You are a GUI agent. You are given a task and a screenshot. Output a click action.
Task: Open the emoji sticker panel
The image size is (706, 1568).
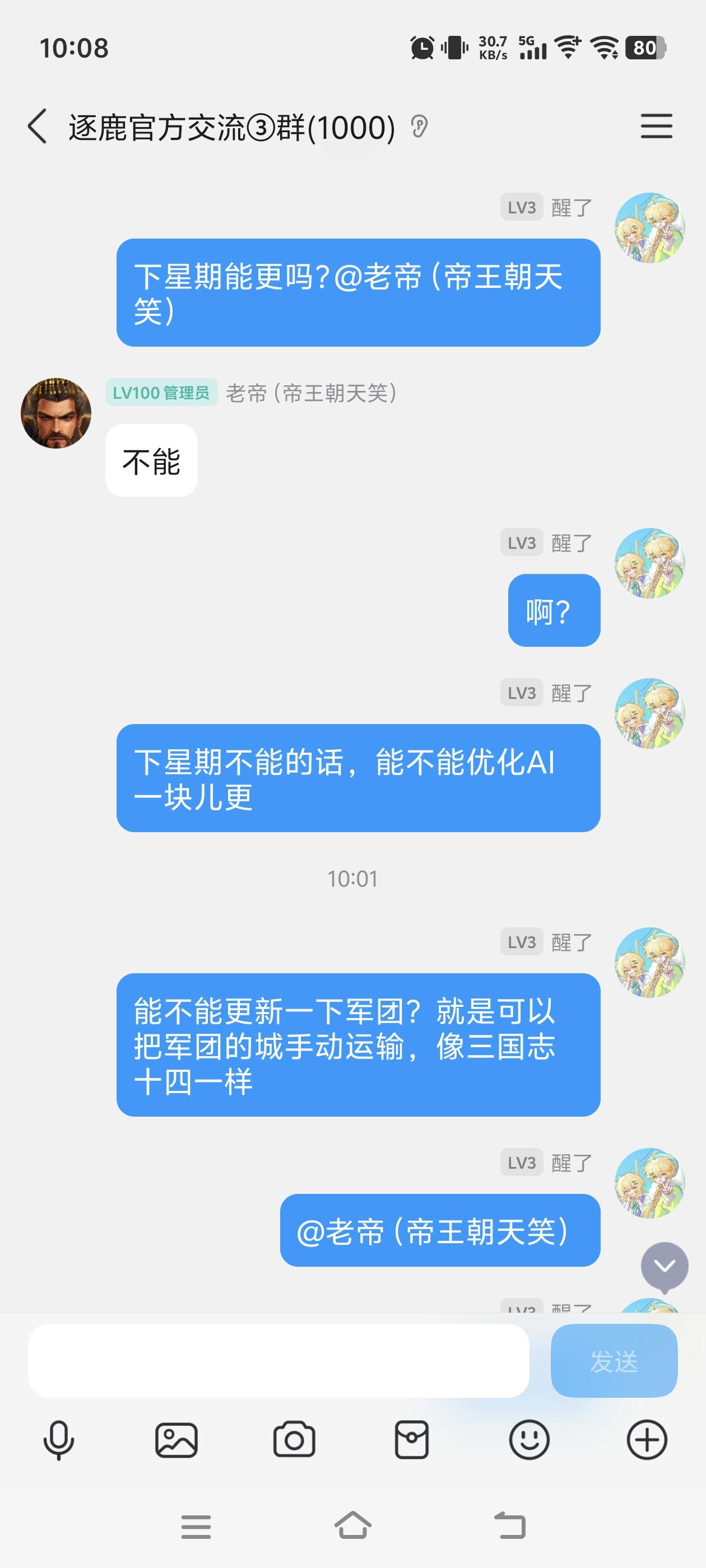[529, 1440]
